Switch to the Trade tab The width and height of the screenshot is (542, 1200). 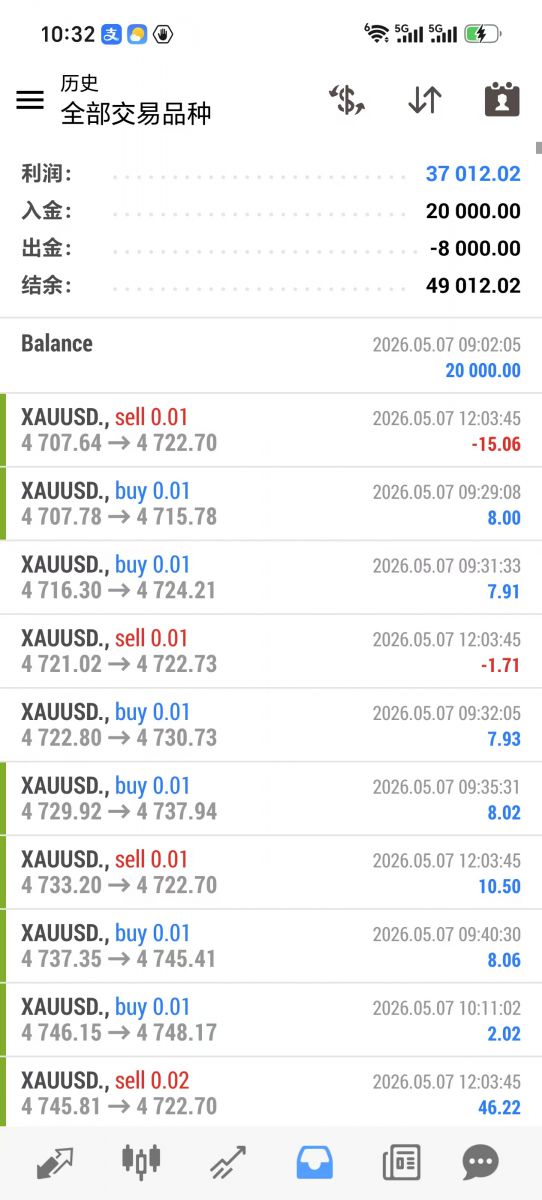click(228, 1163)
